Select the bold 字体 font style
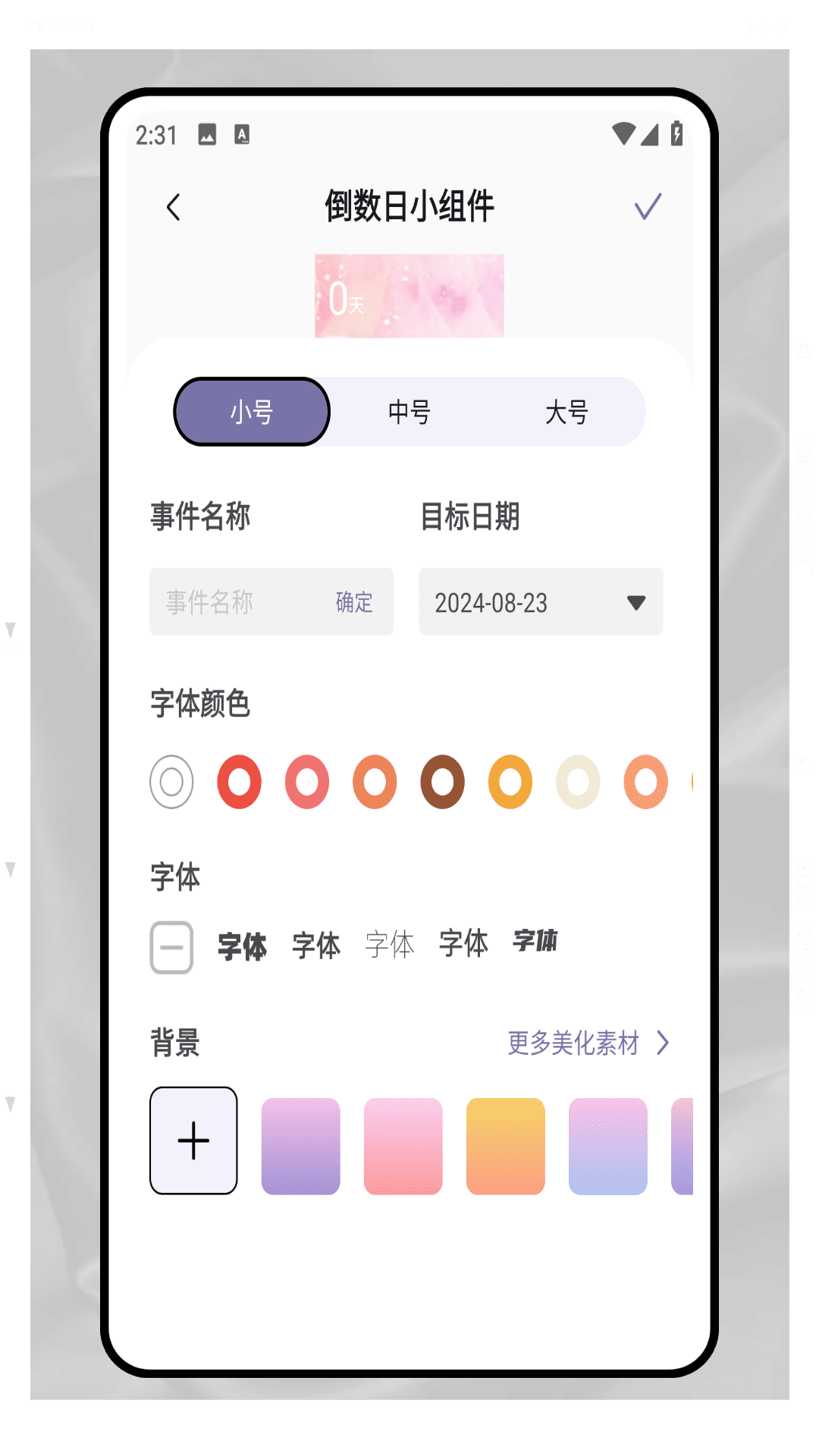This screenshot has width=819, height=1456. point(244,946)
